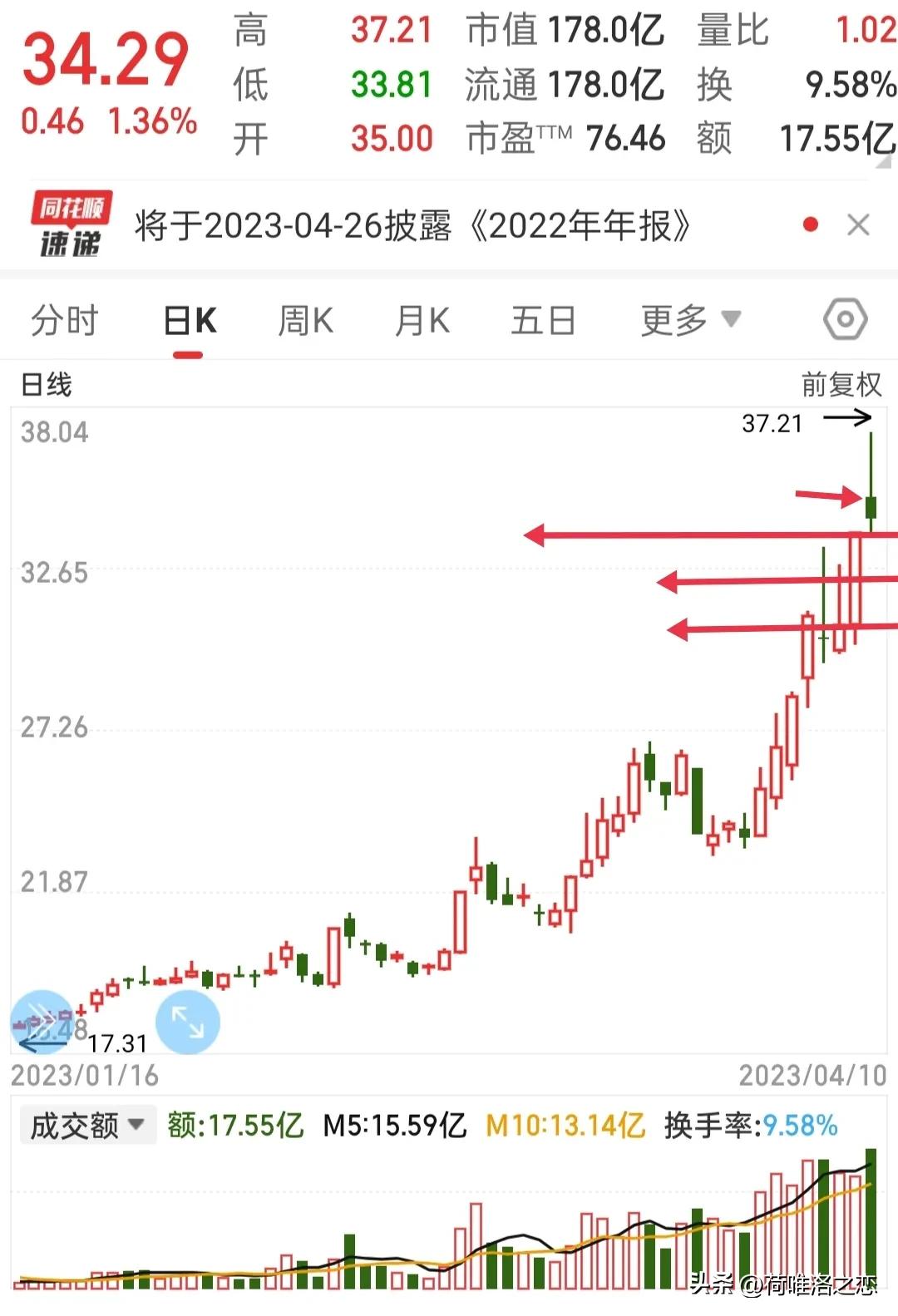Switch to the 五日 five-day tab

(x=543, y=318)
